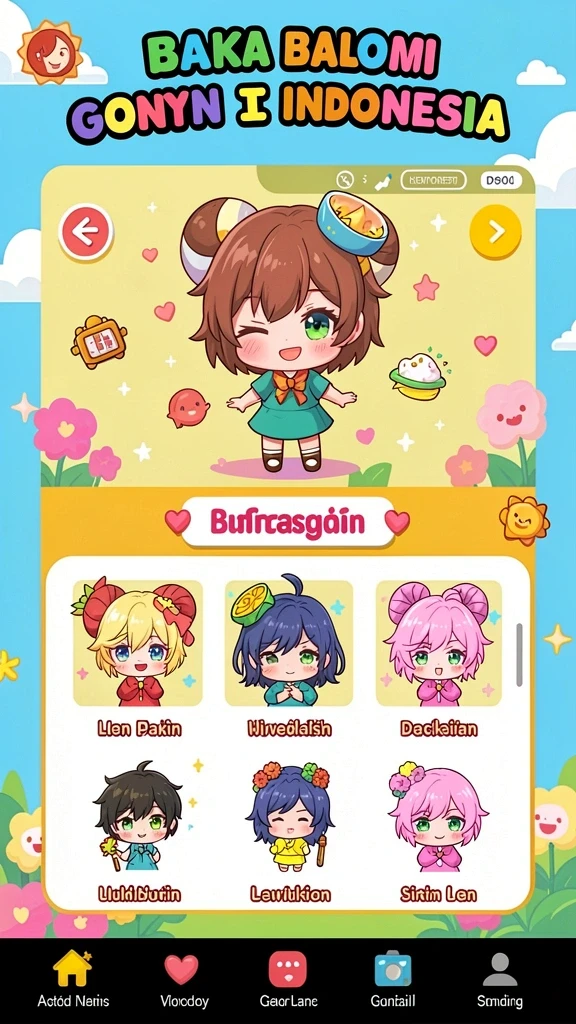Tap the red back arrow button
576x1024 pixels.
(x=86, y=232)
